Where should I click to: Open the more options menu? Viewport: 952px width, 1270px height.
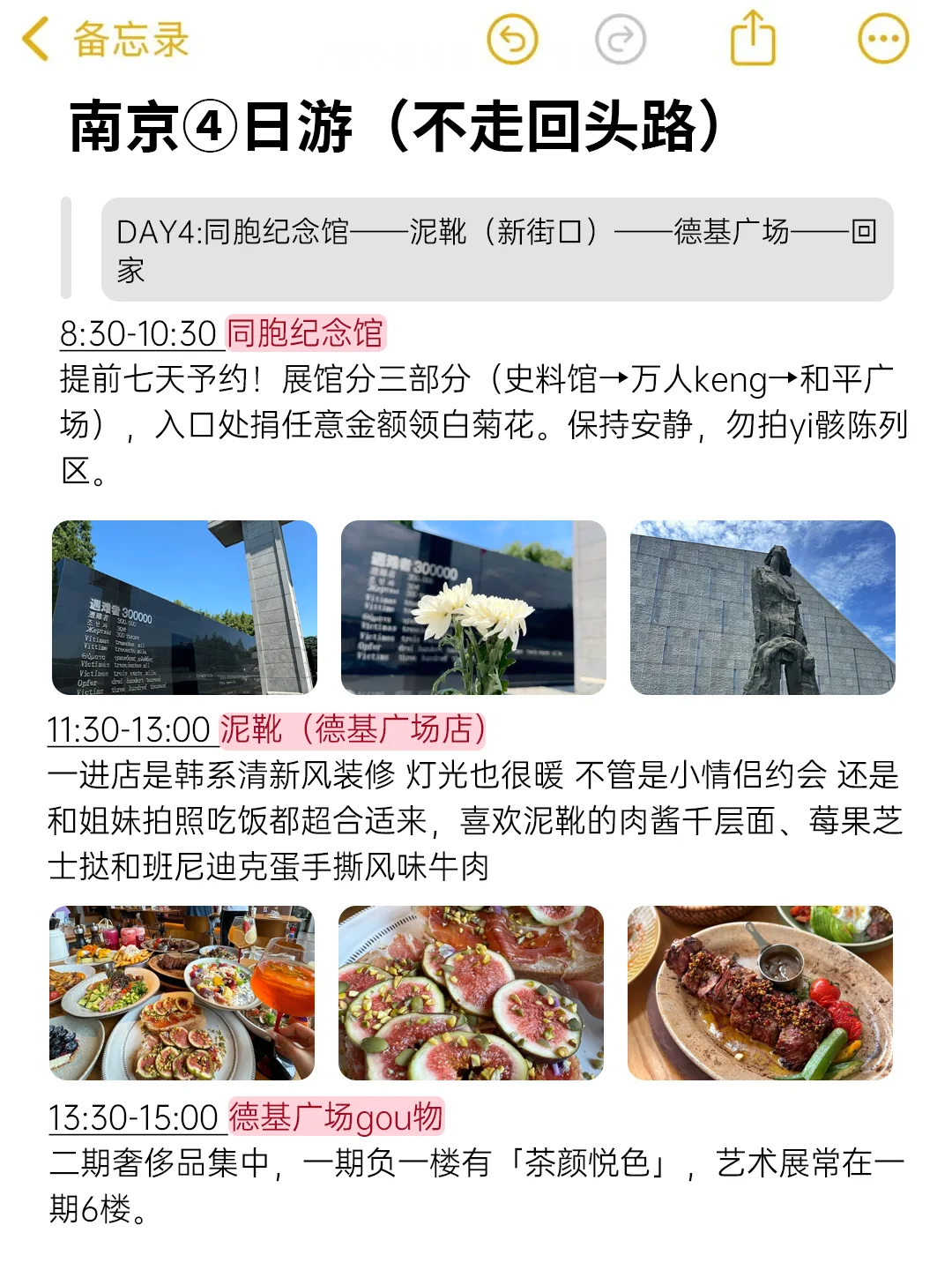(882, 39)
